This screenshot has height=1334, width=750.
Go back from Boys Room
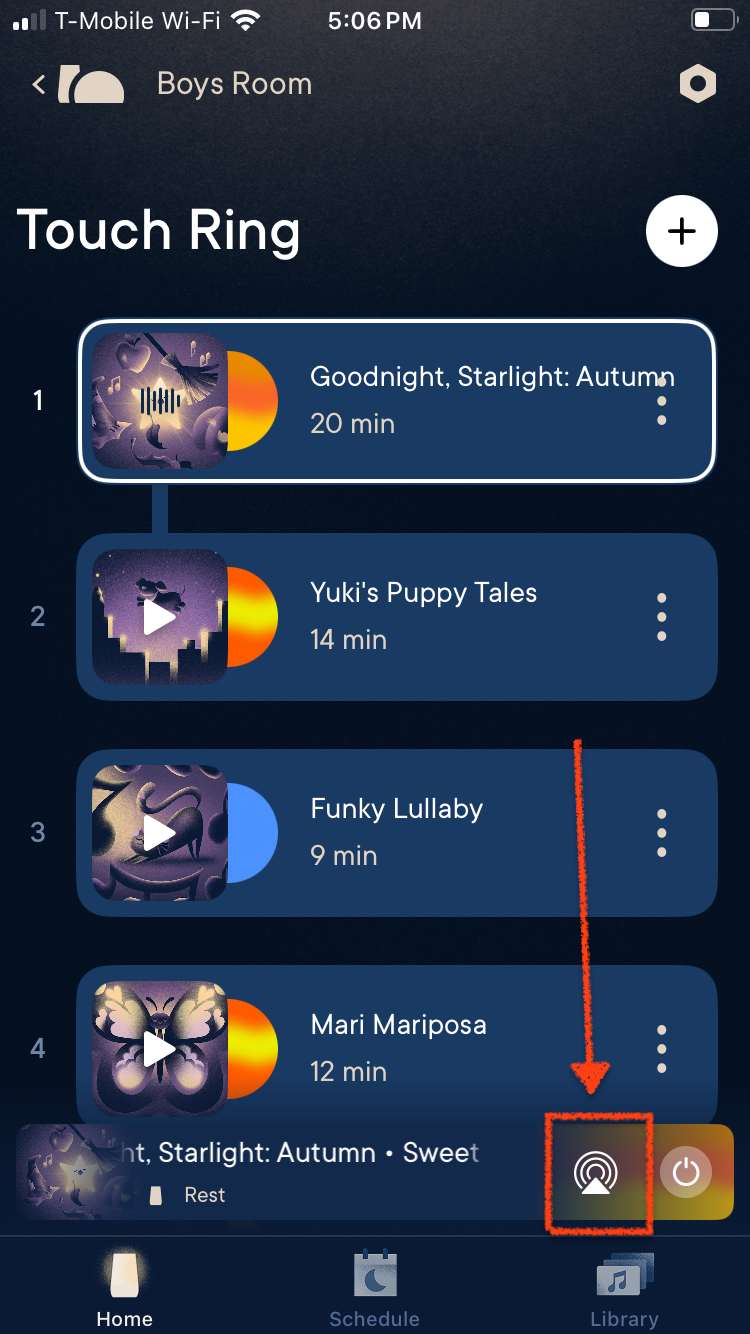40,85
